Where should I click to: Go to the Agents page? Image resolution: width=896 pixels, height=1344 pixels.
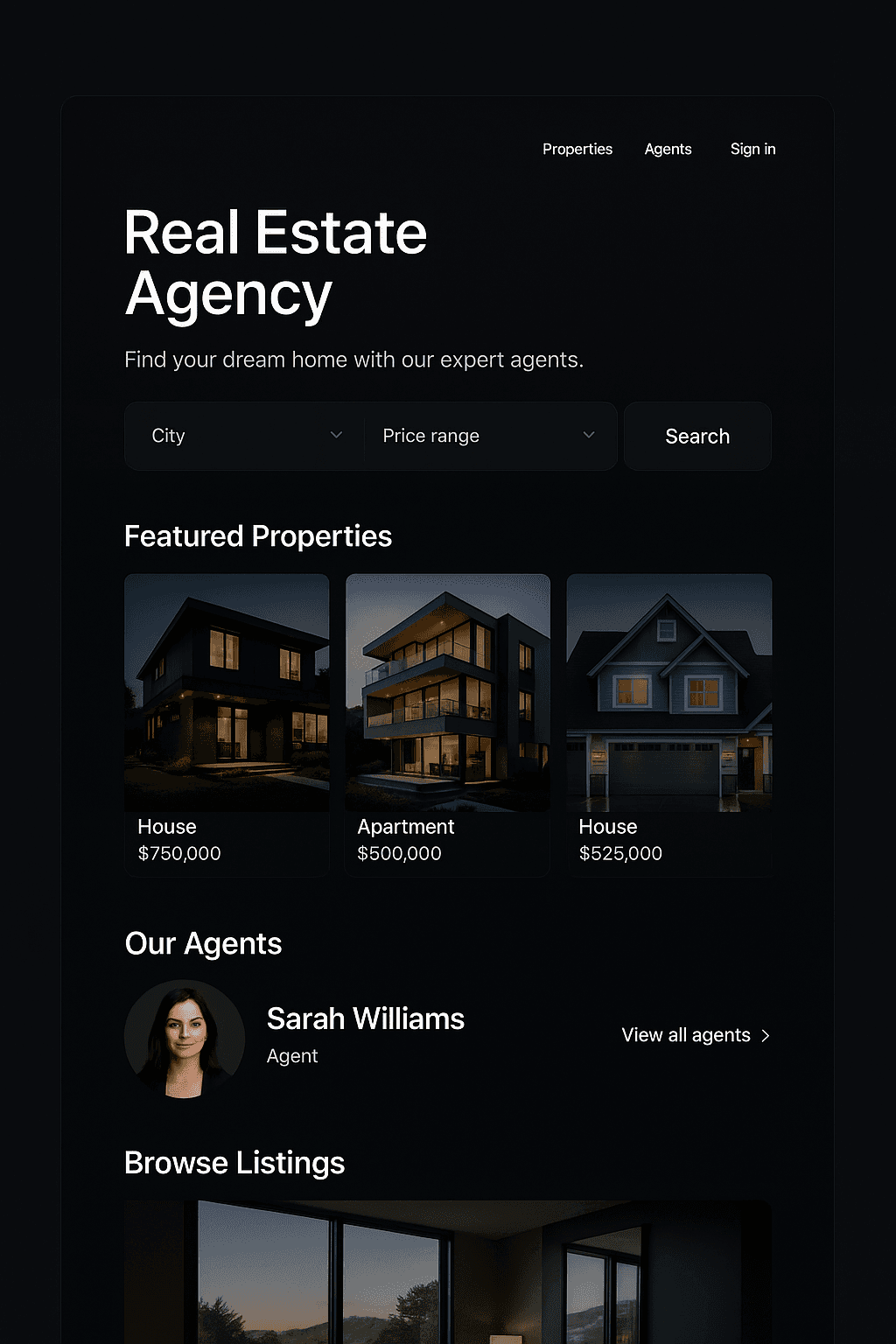point(668,150)
